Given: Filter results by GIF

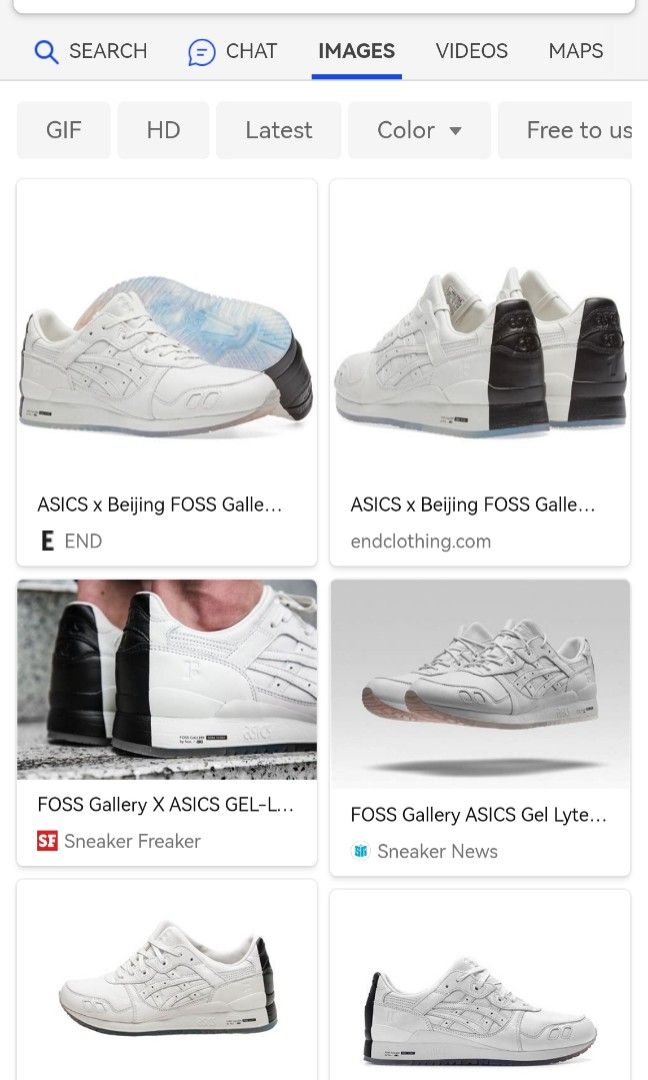Looking at the screenshot, I should pyautogui.click(x=63, y=130).
